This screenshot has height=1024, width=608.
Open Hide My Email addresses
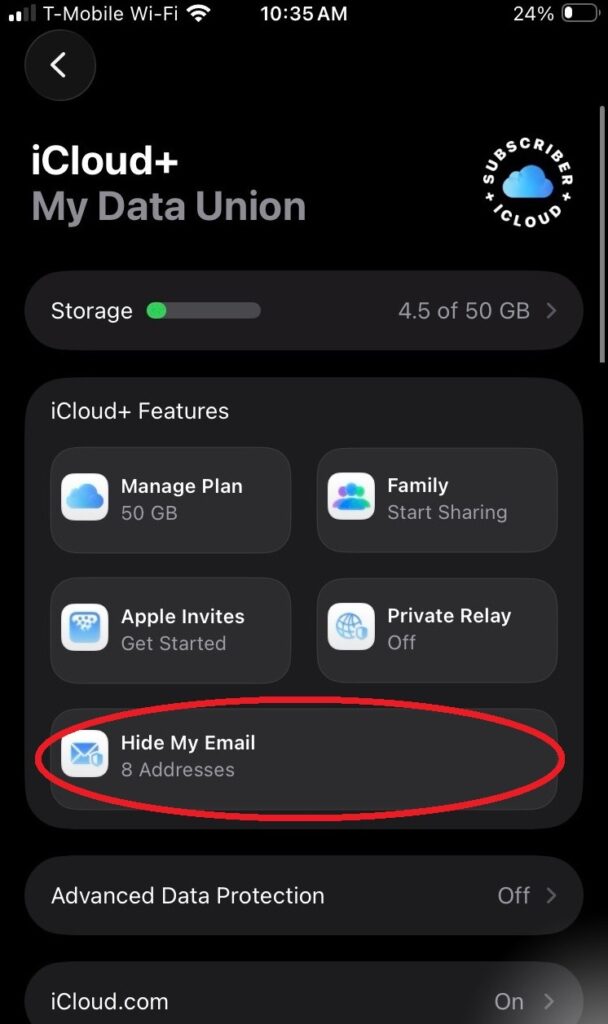(303, 757)
